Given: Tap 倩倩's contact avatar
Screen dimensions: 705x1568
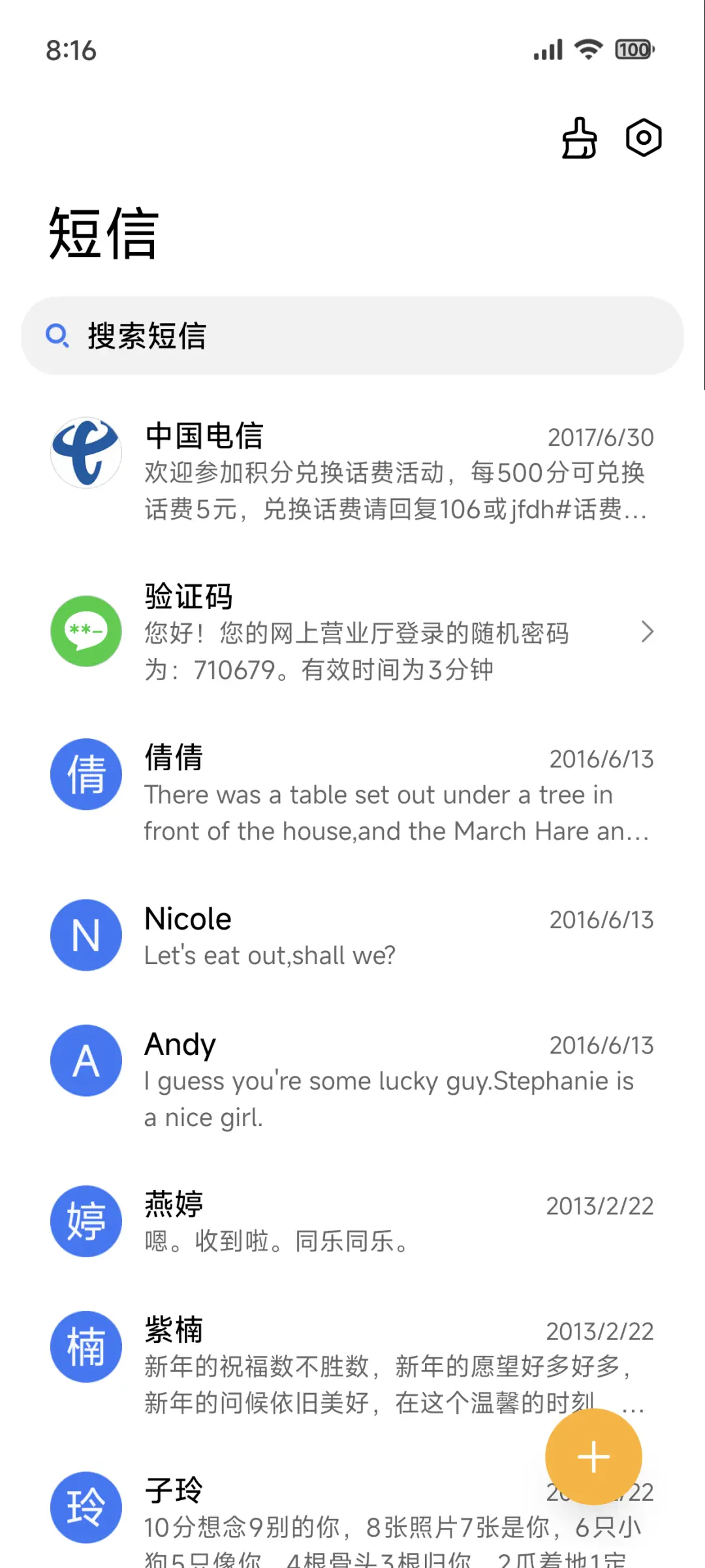Looking at the screenshot, I should coord(86,774).
